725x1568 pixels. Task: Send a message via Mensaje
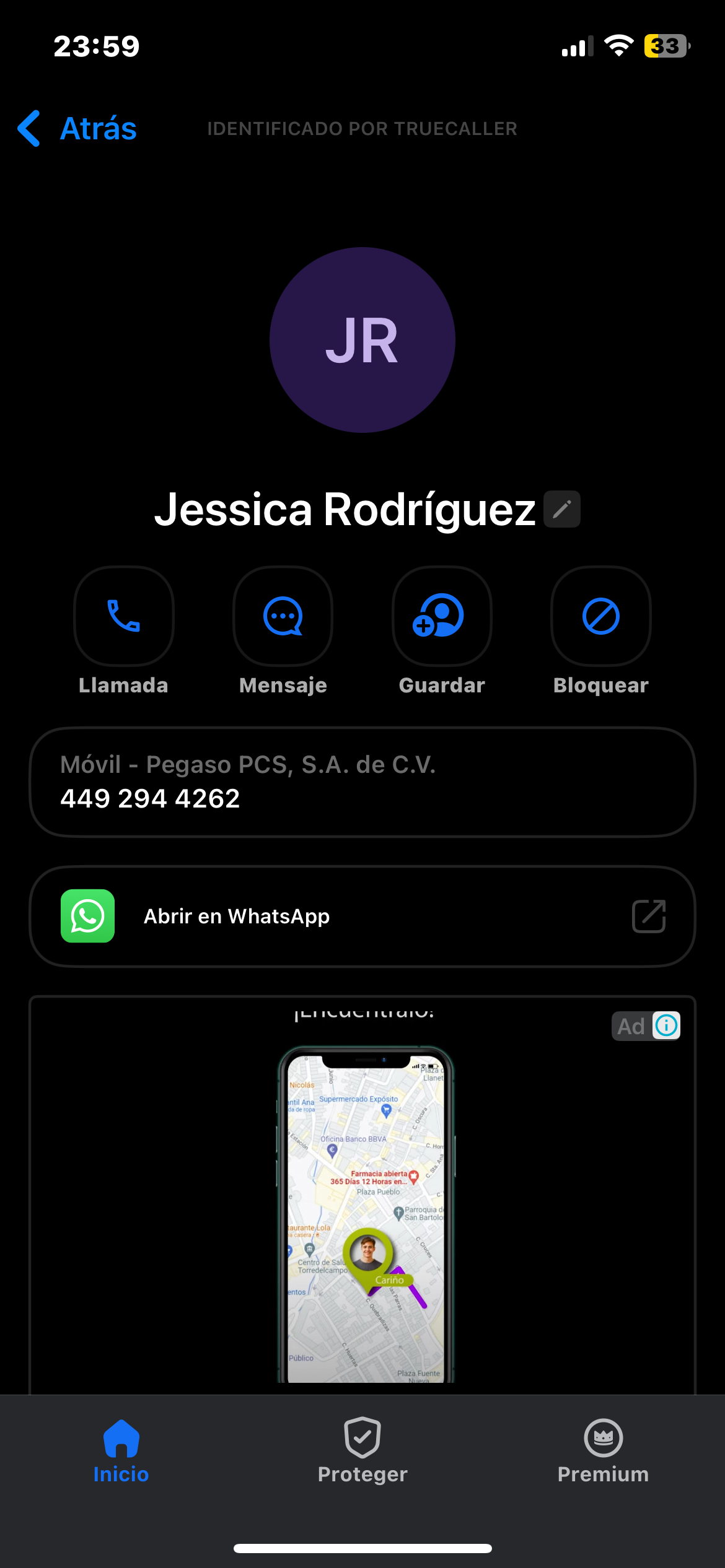[283, 616]
